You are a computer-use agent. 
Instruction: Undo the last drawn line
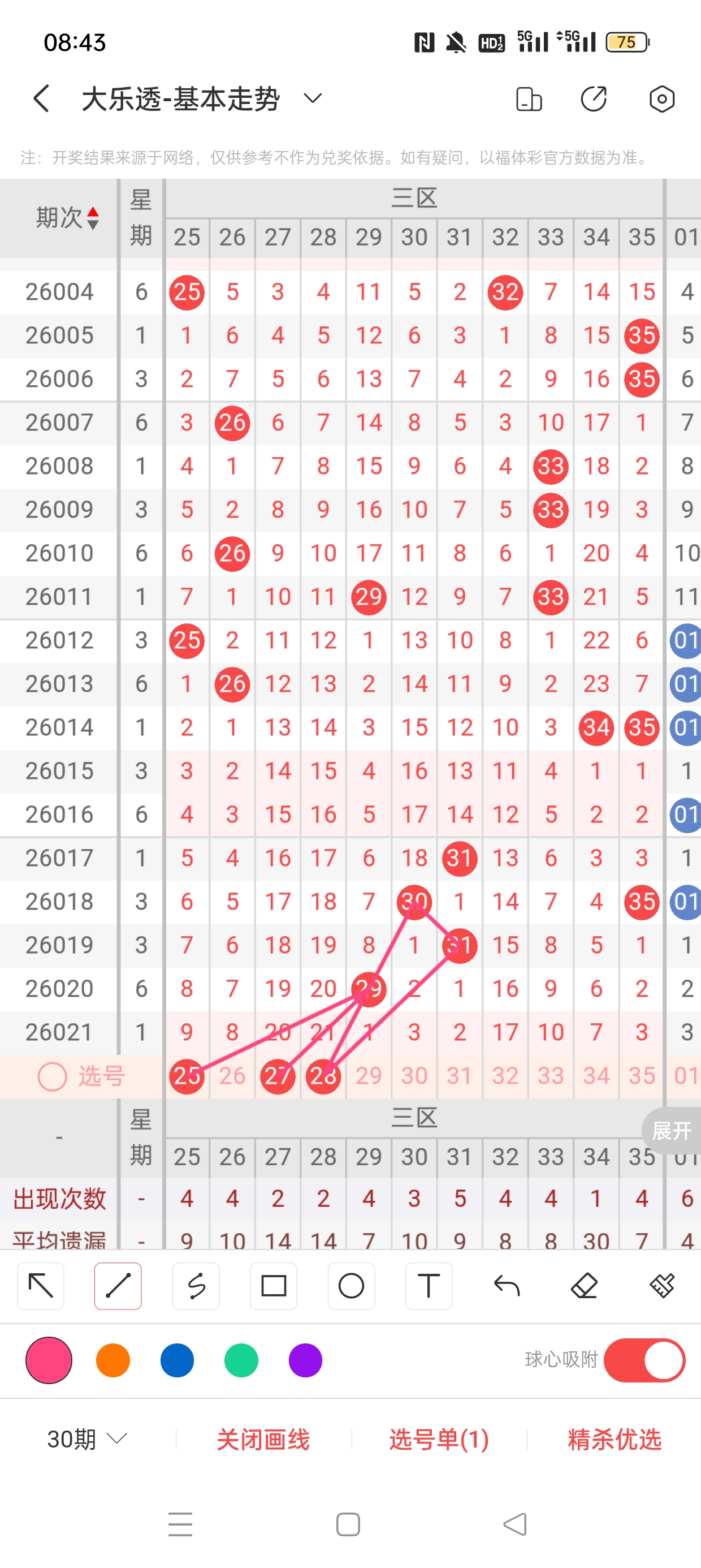coord(507,1286)
